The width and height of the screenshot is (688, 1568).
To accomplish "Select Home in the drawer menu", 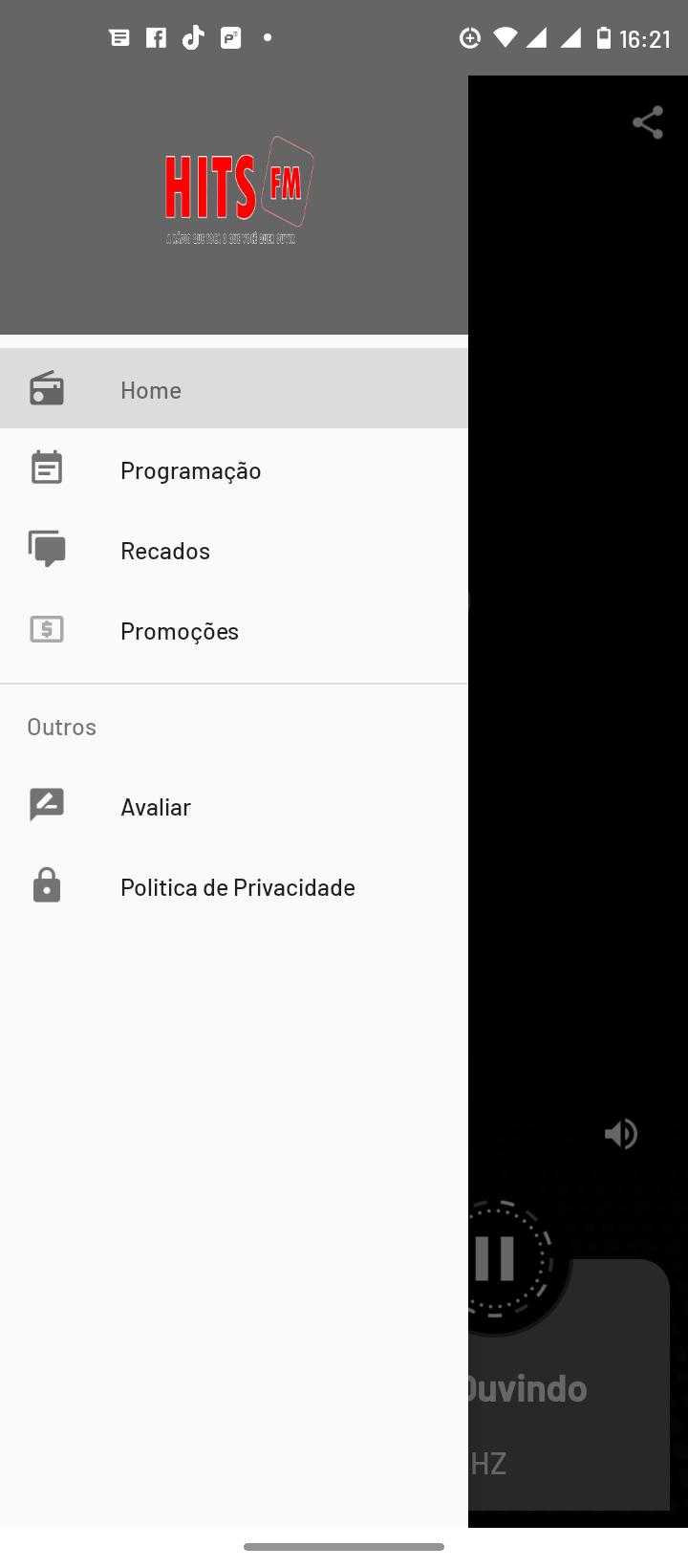I will pyautogui.click(x=234, y=389).
